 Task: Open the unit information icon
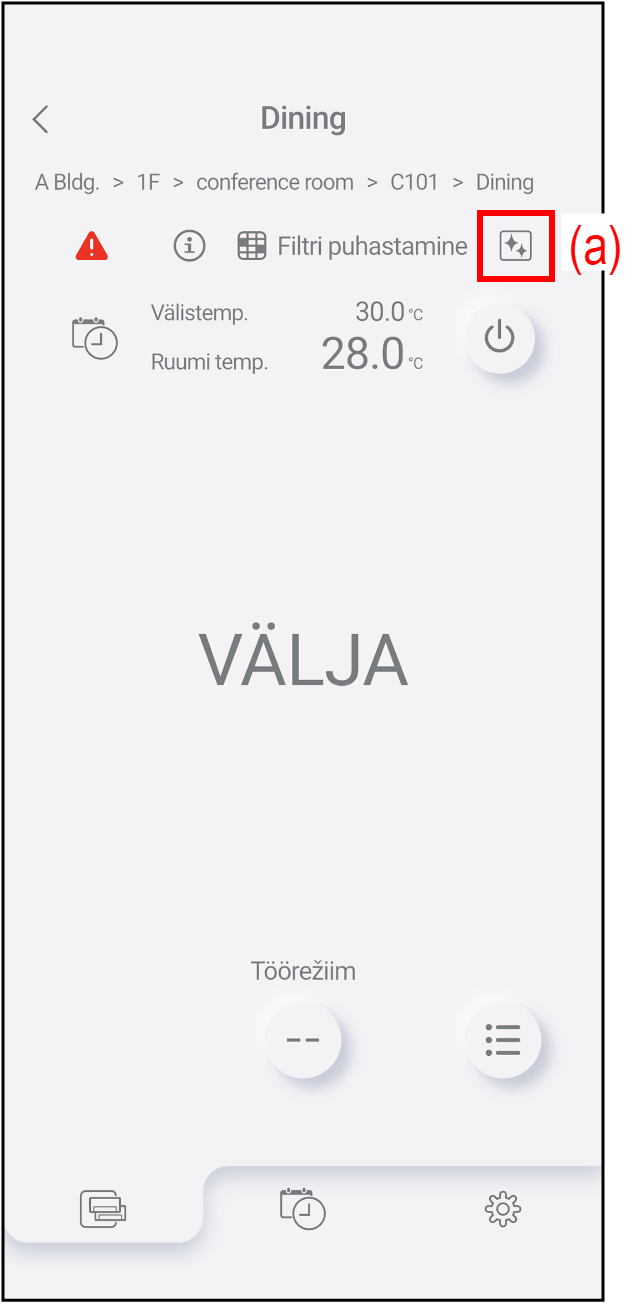189,245
